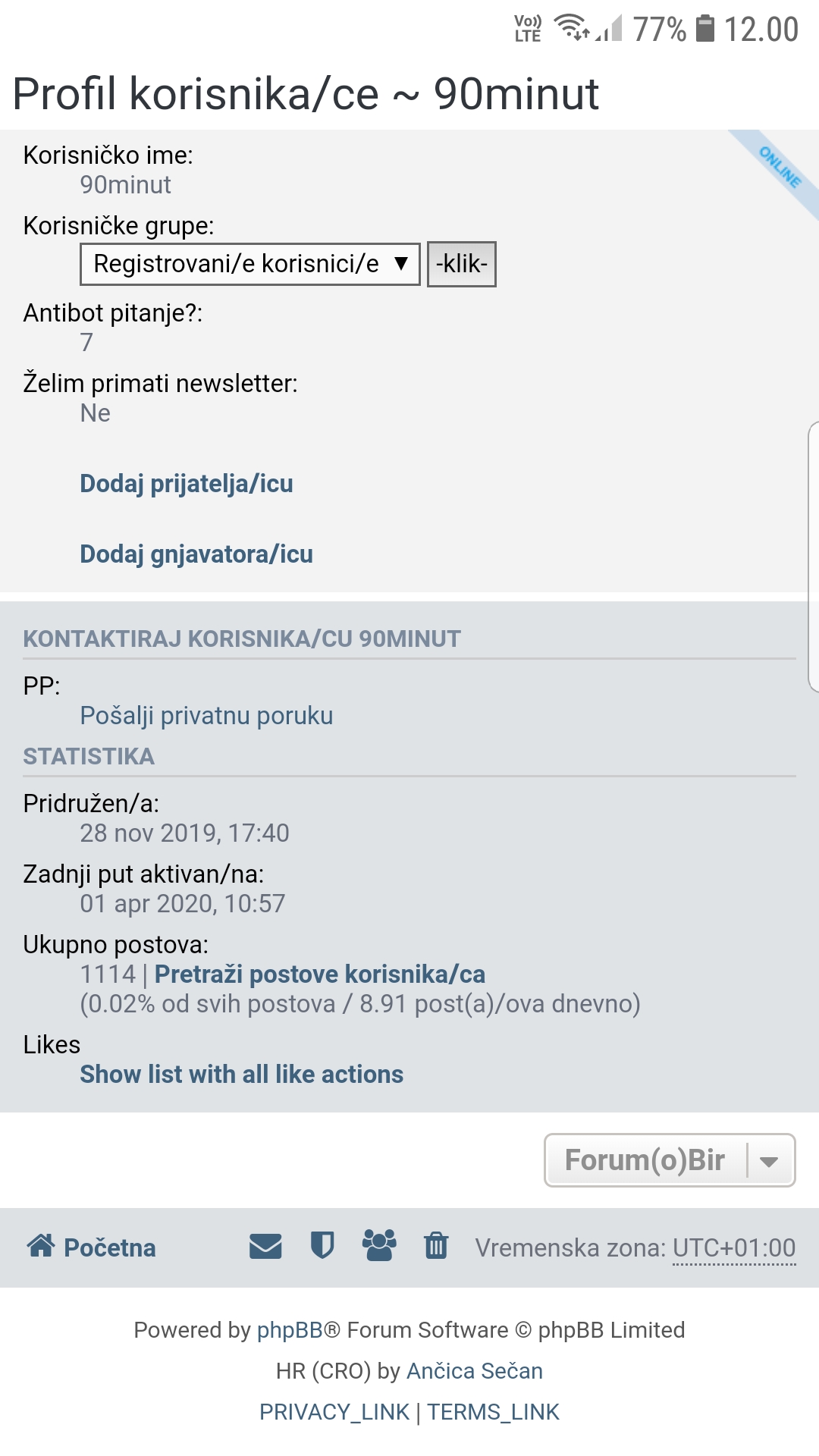Select Dodaj prijatelja/icu link
The image size is (819, 1456).
pos(187,484)
